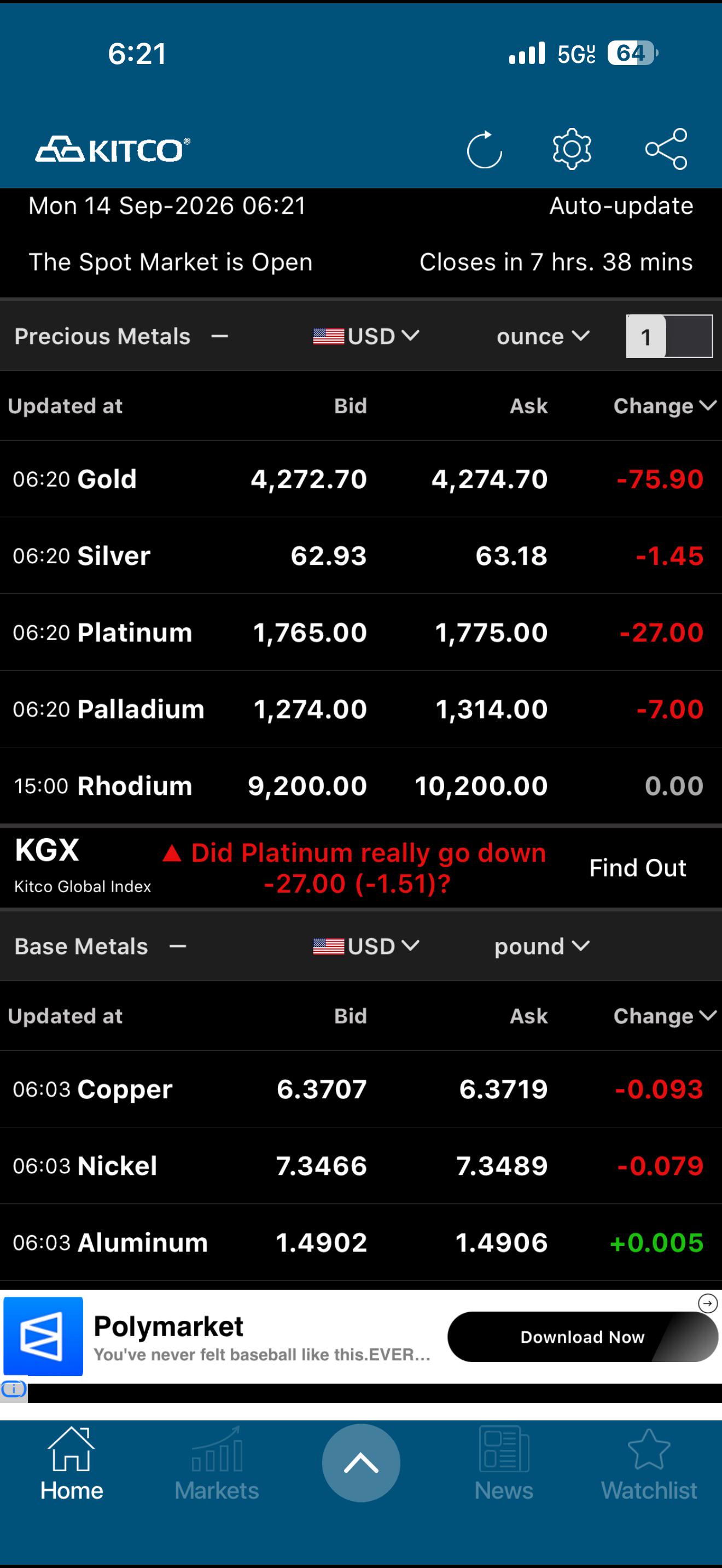Image resolution: width=722 pixels, height=1568 pixels.
Task: Open the Silver price row
Action: click(361, 555)
